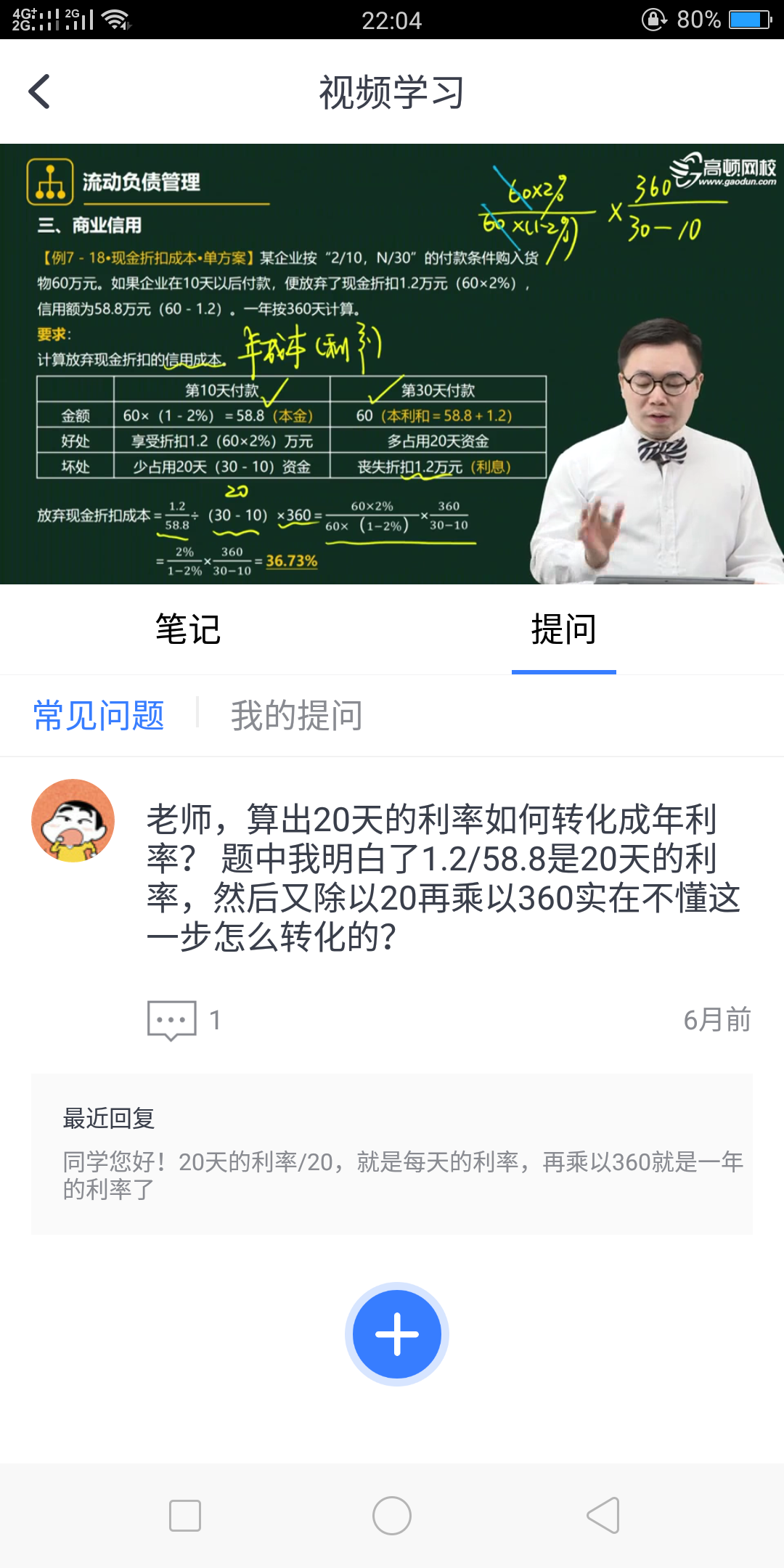
Task: Add a new question with plus button
Action: pos(396,1334)
